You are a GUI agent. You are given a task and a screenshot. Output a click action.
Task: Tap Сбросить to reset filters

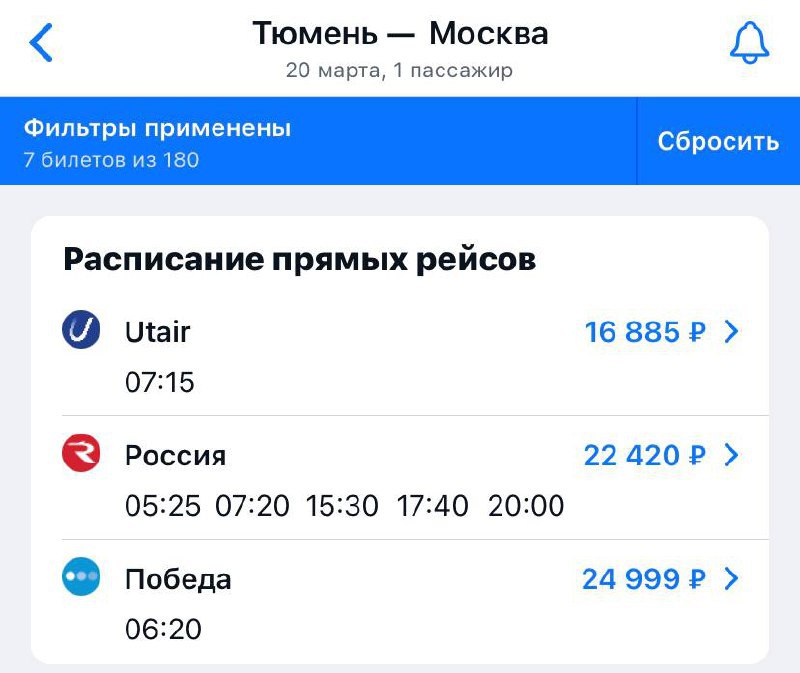[718, 141]
